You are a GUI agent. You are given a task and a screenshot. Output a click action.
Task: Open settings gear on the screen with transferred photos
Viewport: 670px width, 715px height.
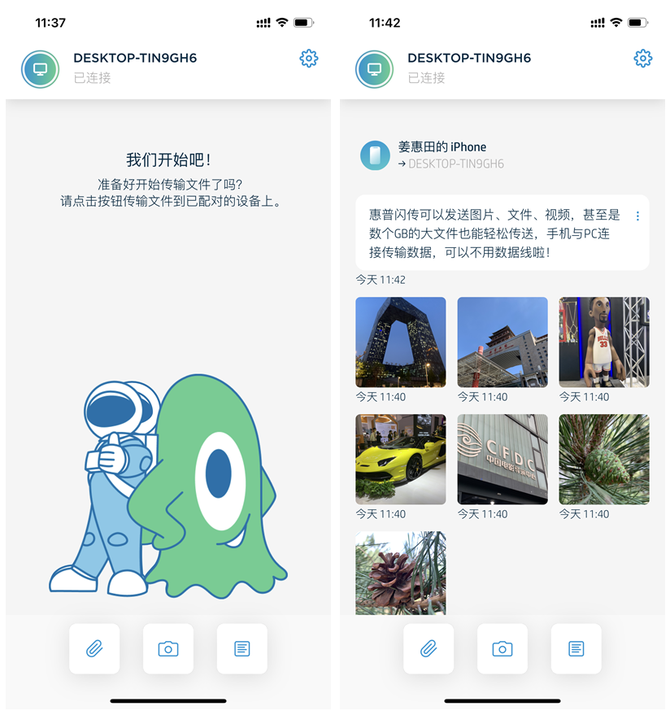click(643, 58)
